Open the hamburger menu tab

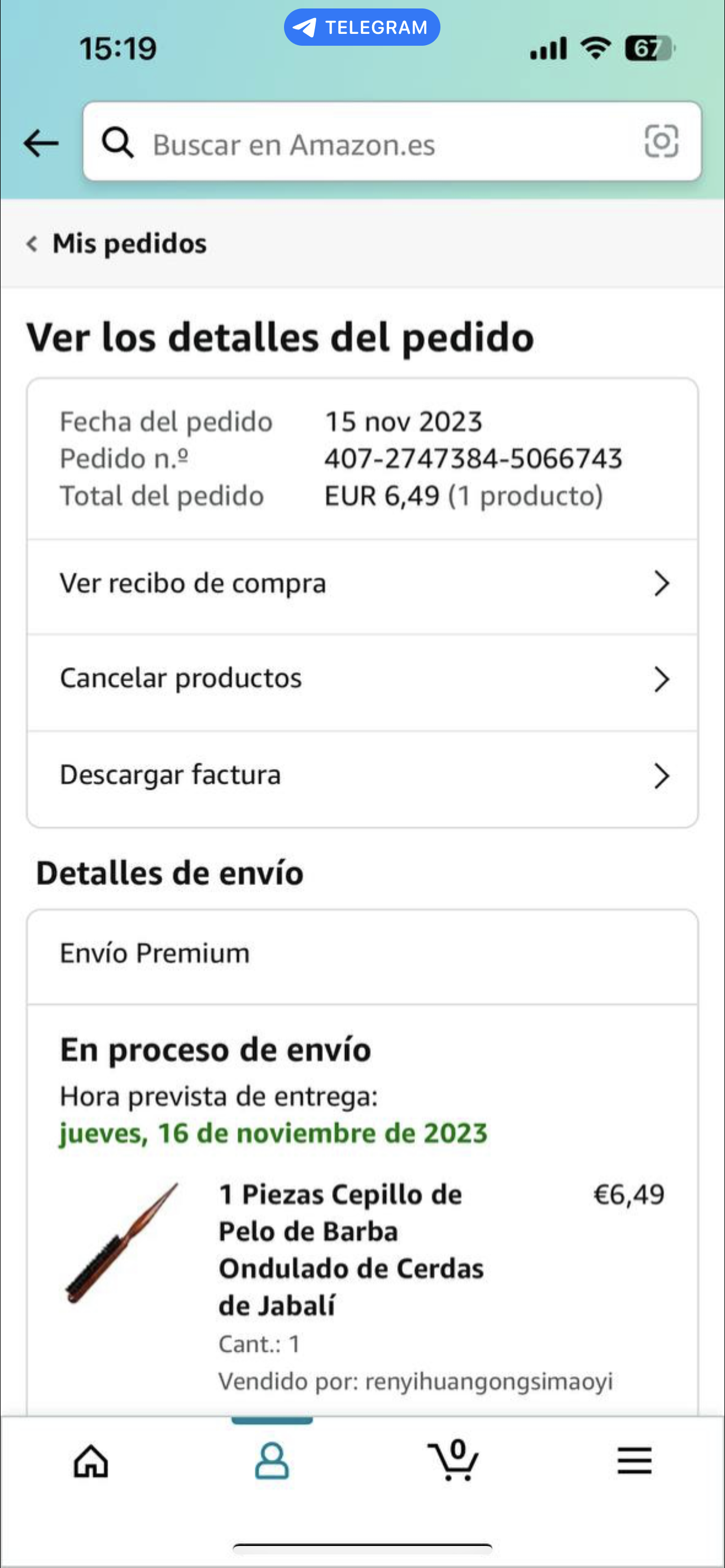[634, 1461]
